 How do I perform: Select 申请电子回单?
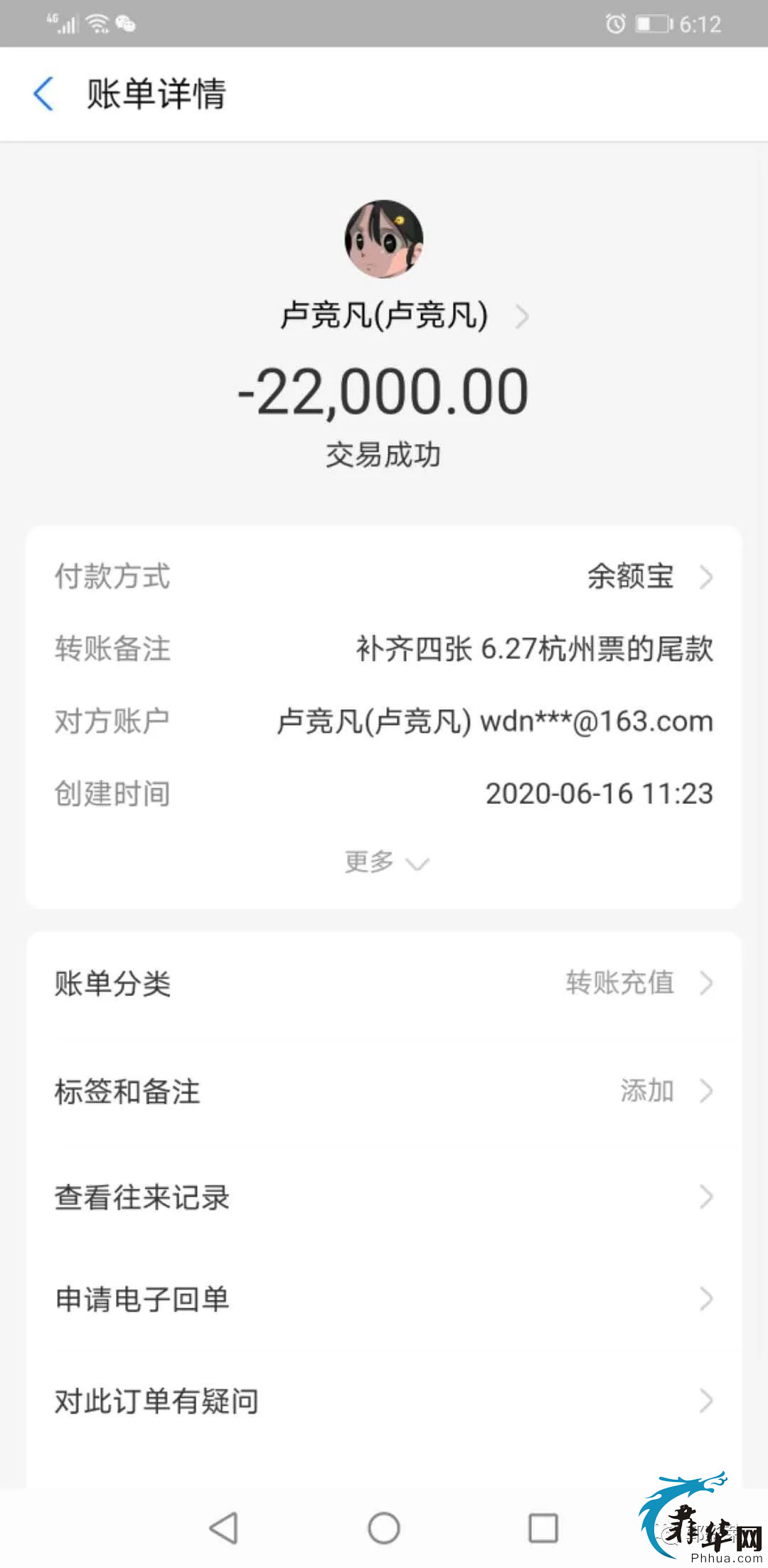point(384,1299)
